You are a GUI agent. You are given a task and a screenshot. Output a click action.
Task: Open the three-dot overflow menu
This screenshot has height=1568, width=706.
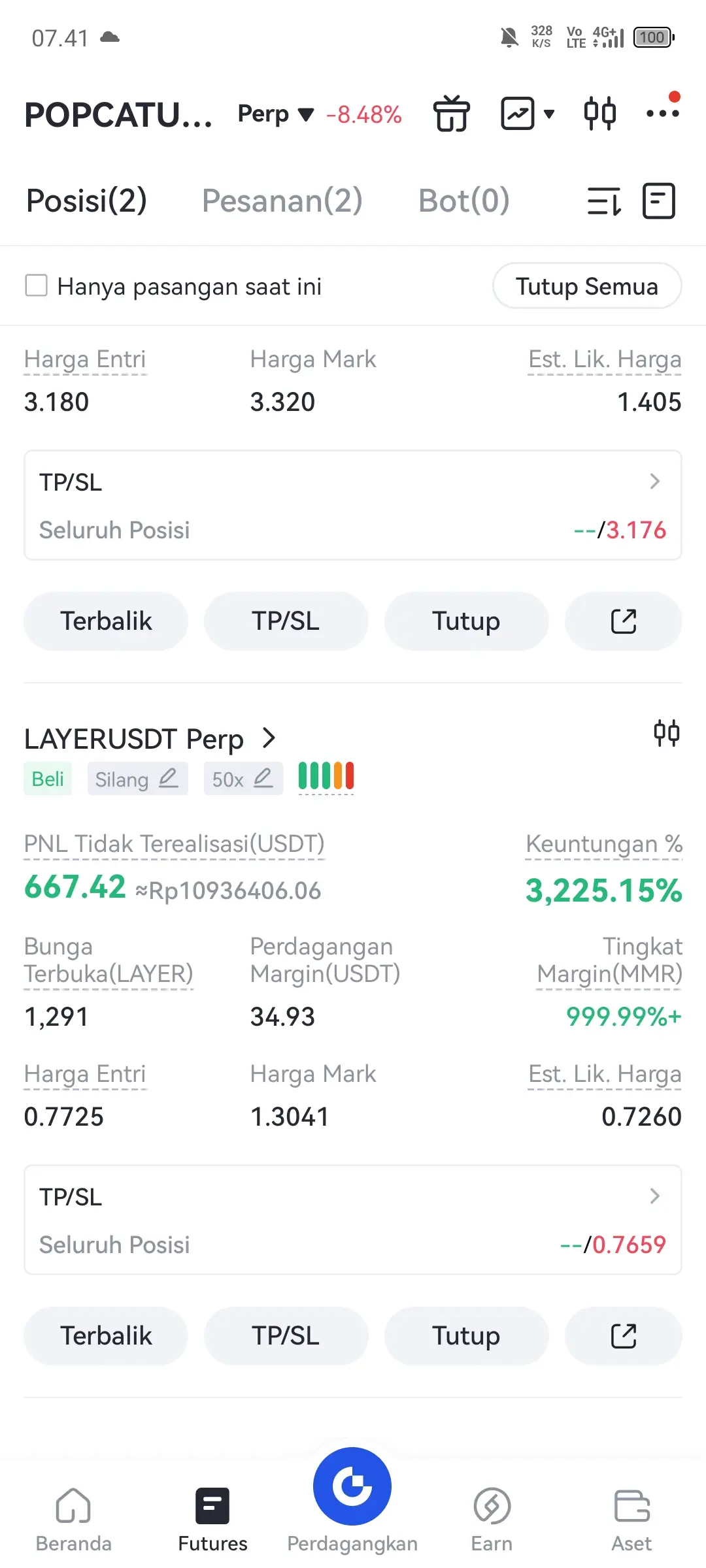[663, 112]
